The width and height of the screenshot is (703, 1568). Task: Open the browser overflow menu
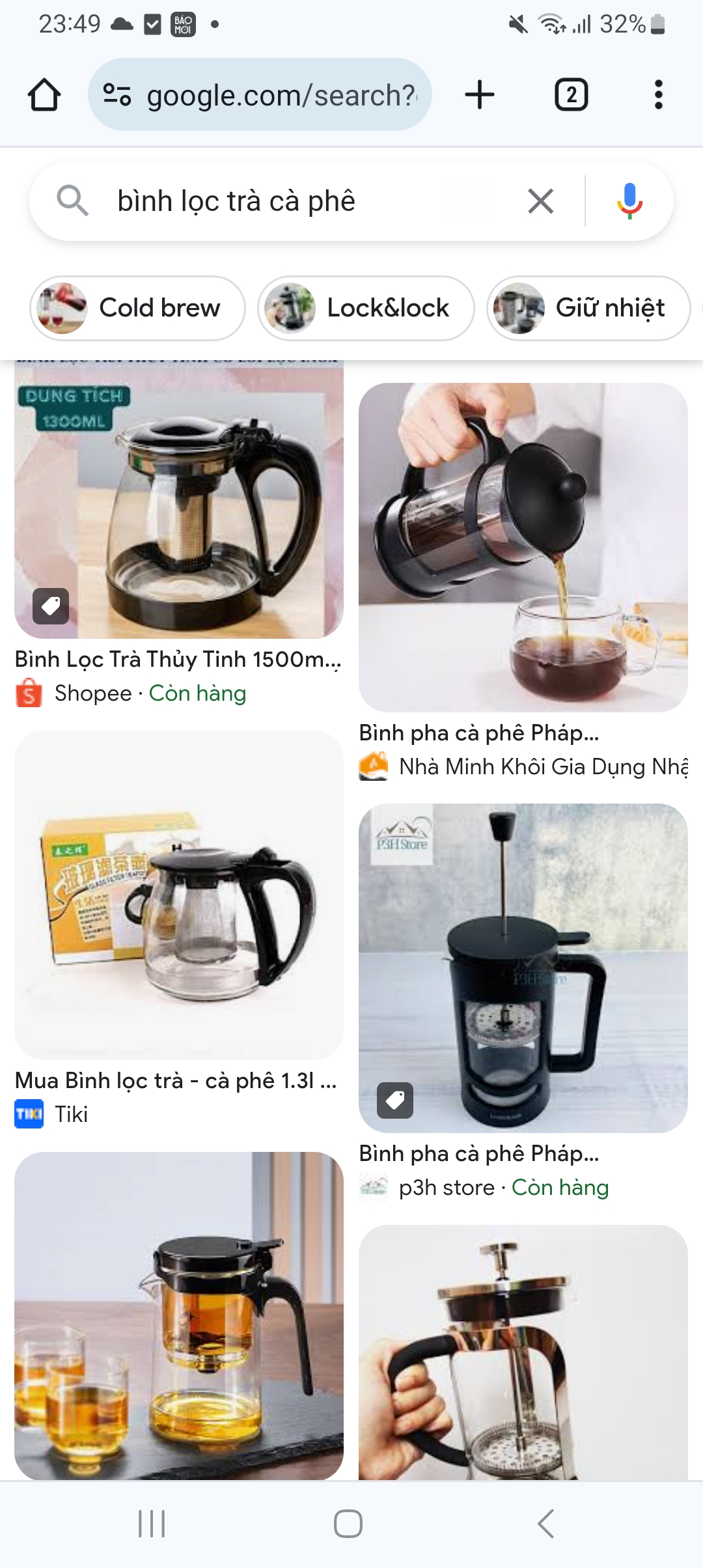pos(658,95)
